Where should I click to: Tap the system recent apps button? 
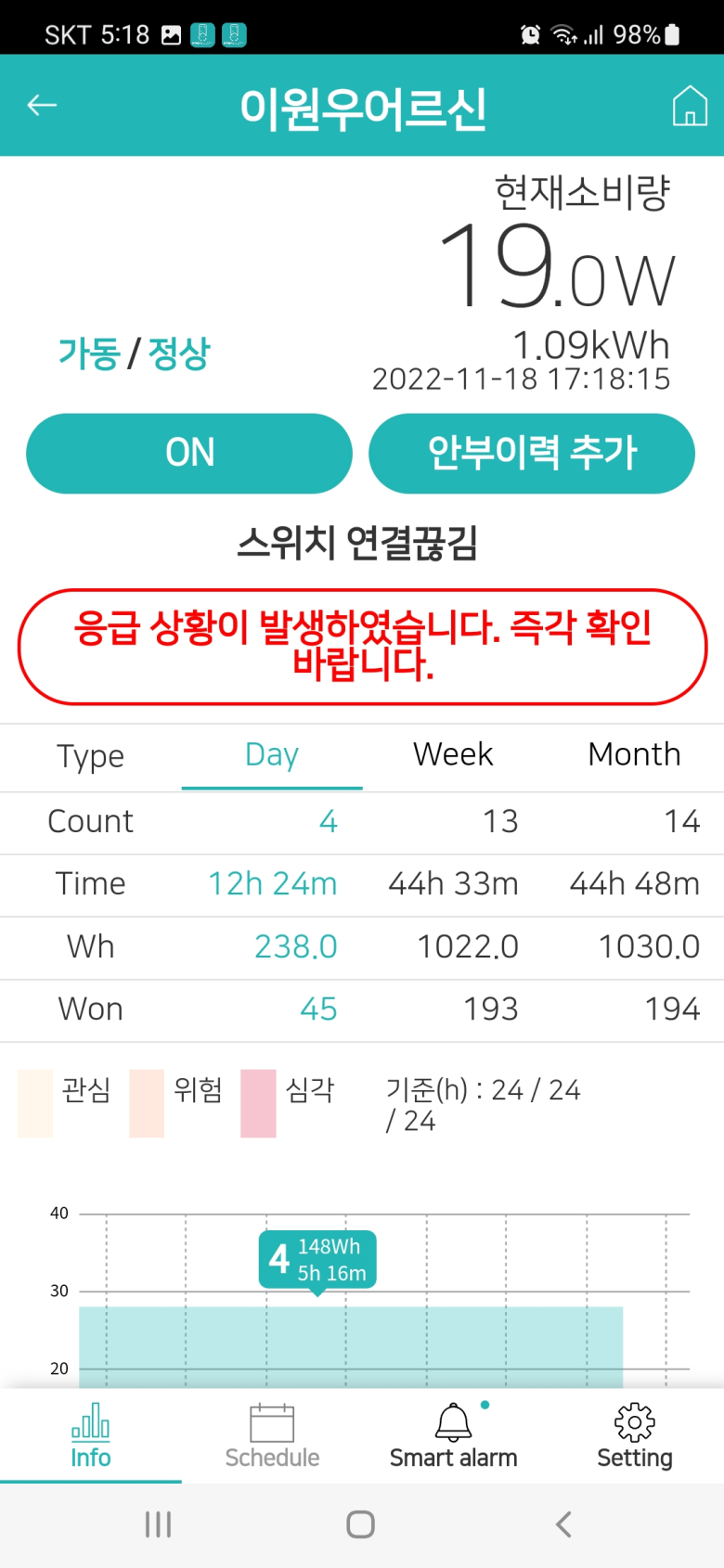pyautogui.click(x=159, y=1524)
